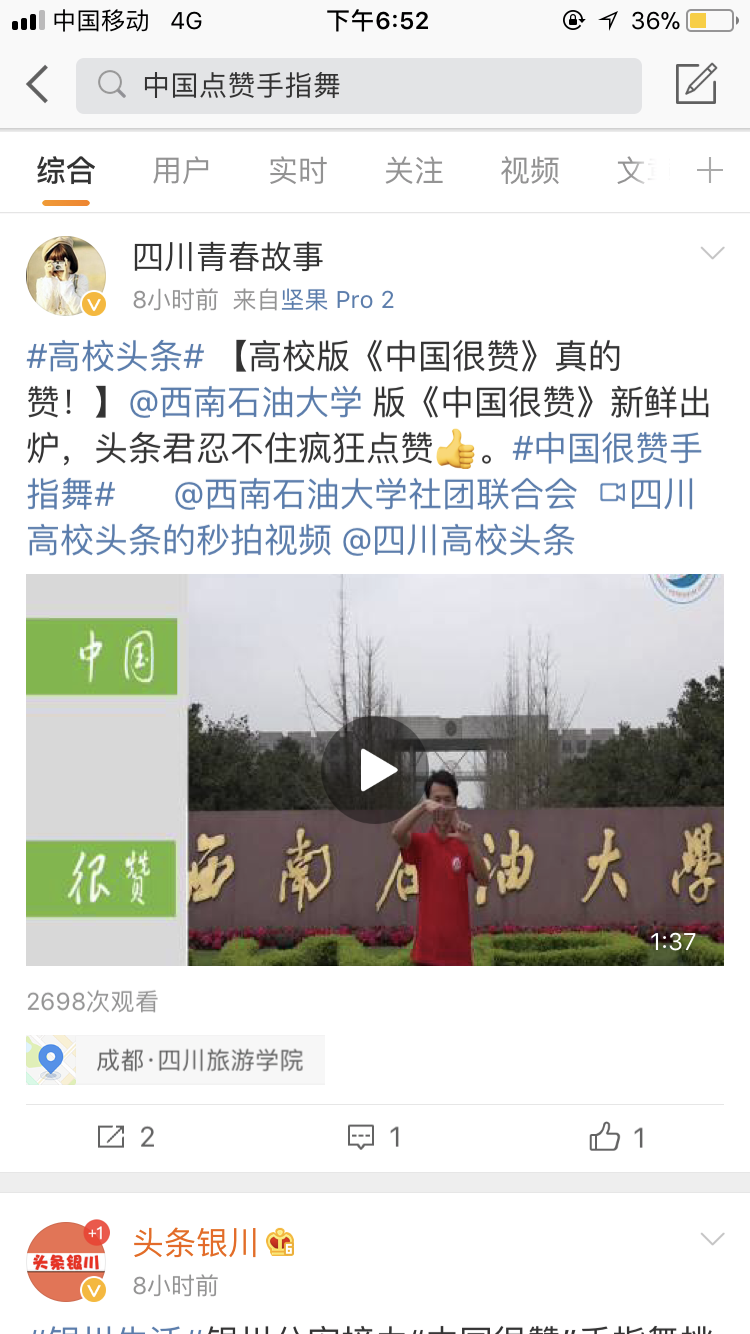Open the @四川高校头条 mention
Image resolution: width=750 pixels, height=1334 pixels.
pos(458,541)
